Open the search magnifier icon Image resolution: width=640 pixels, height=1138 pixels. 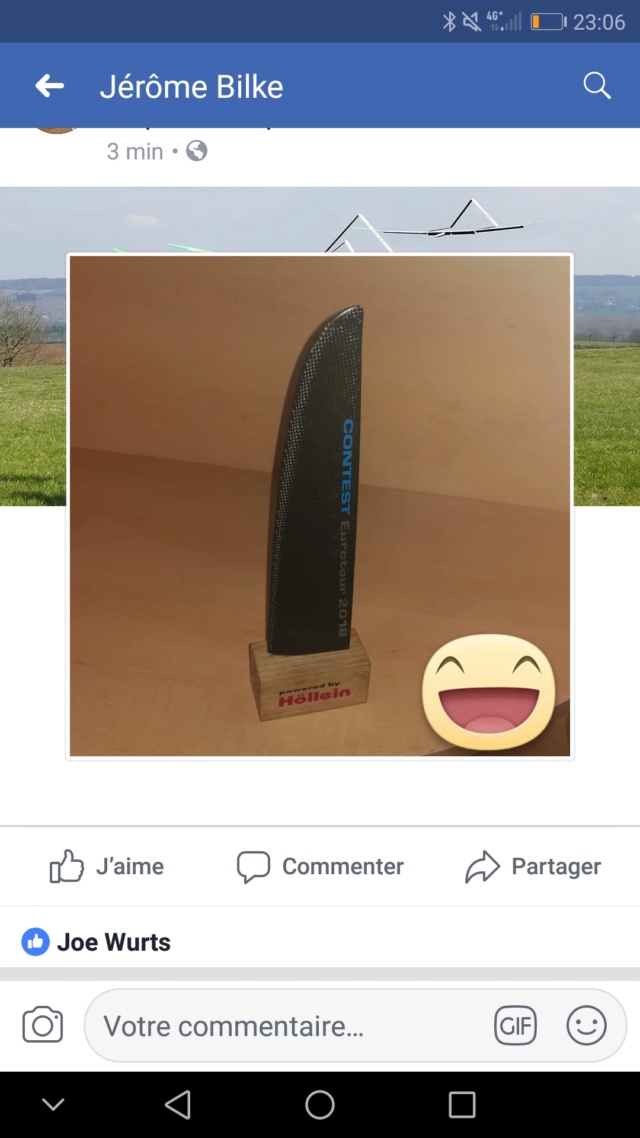pos(596,86)
